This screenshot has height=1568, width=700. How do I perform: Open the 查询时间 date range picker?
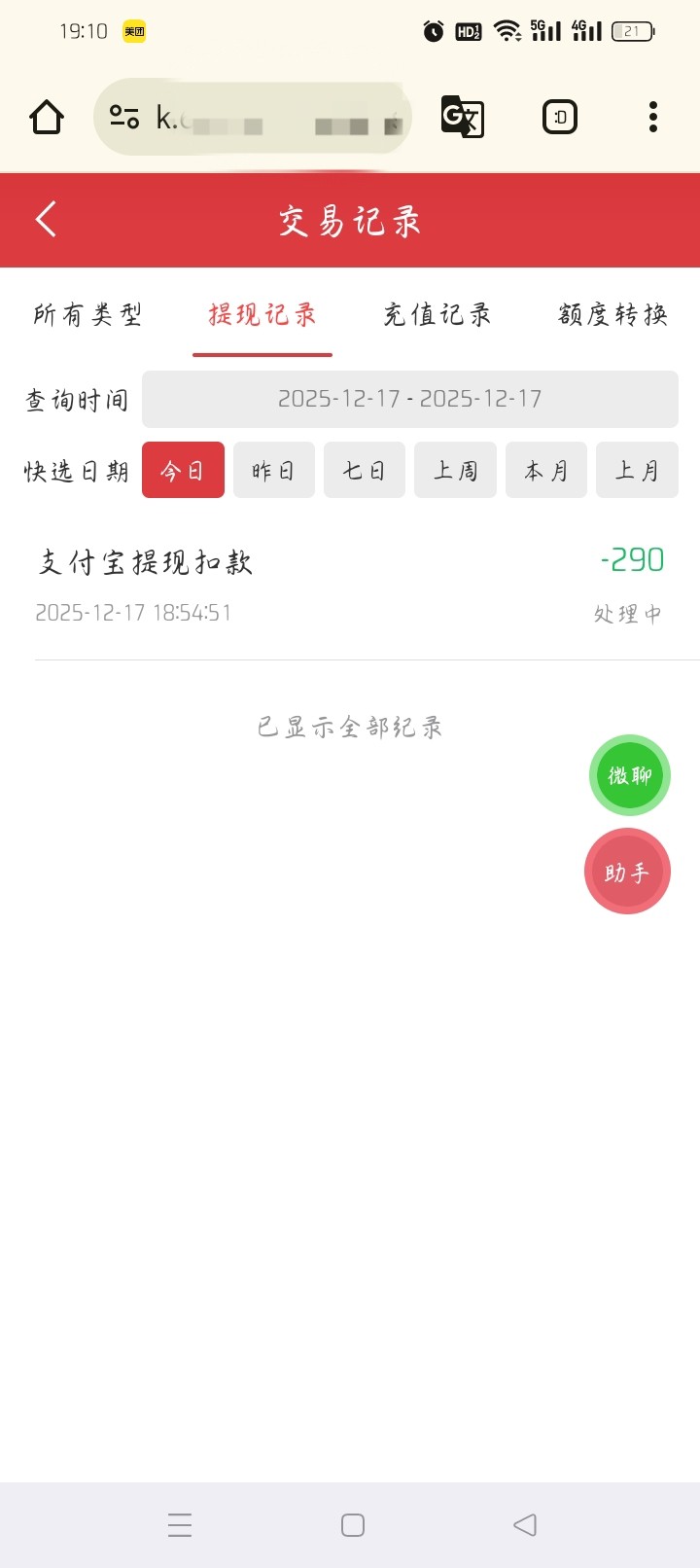coord(409,399)
